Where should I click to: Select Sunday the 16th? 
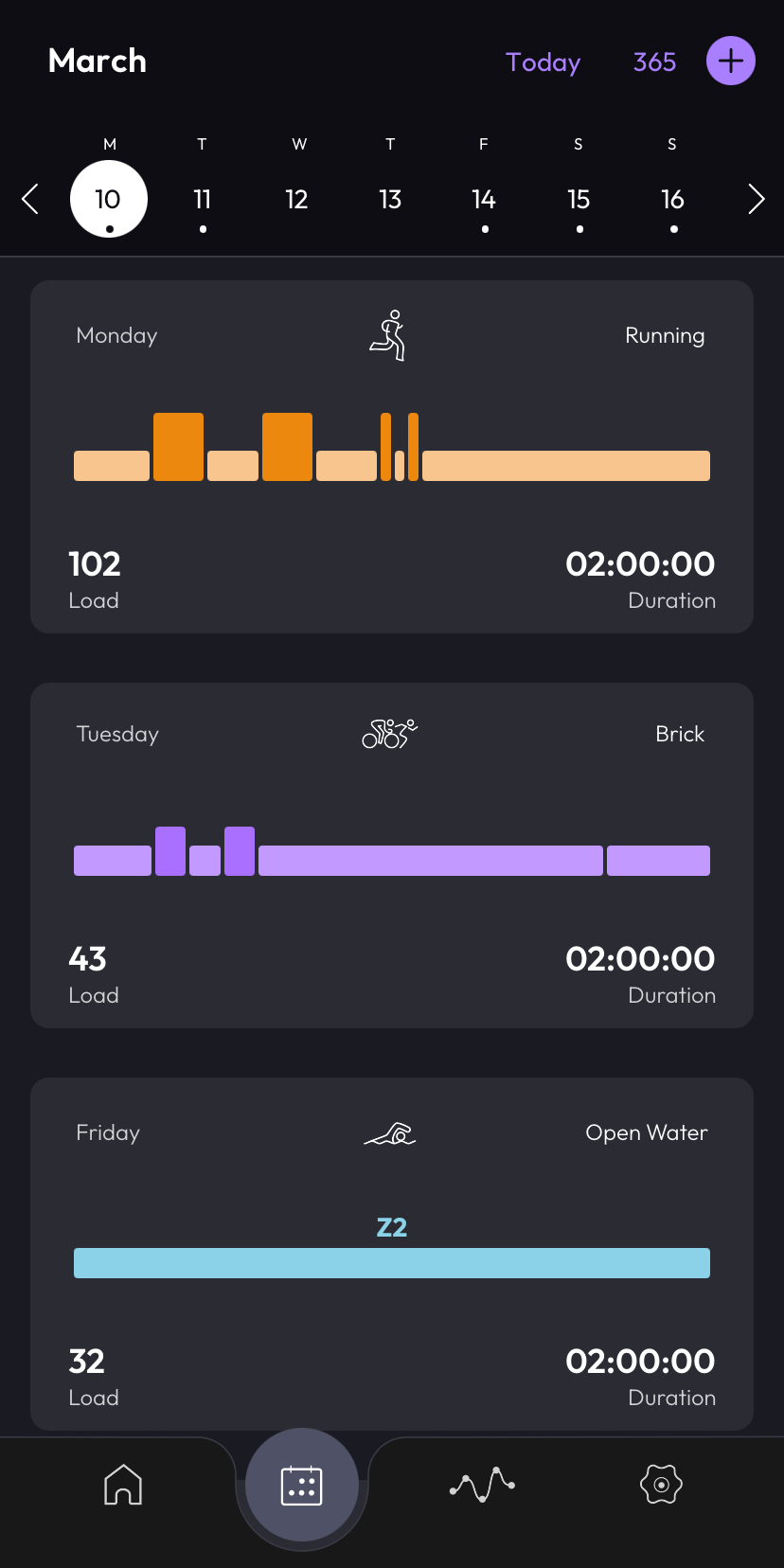click(x=672, y=201)
